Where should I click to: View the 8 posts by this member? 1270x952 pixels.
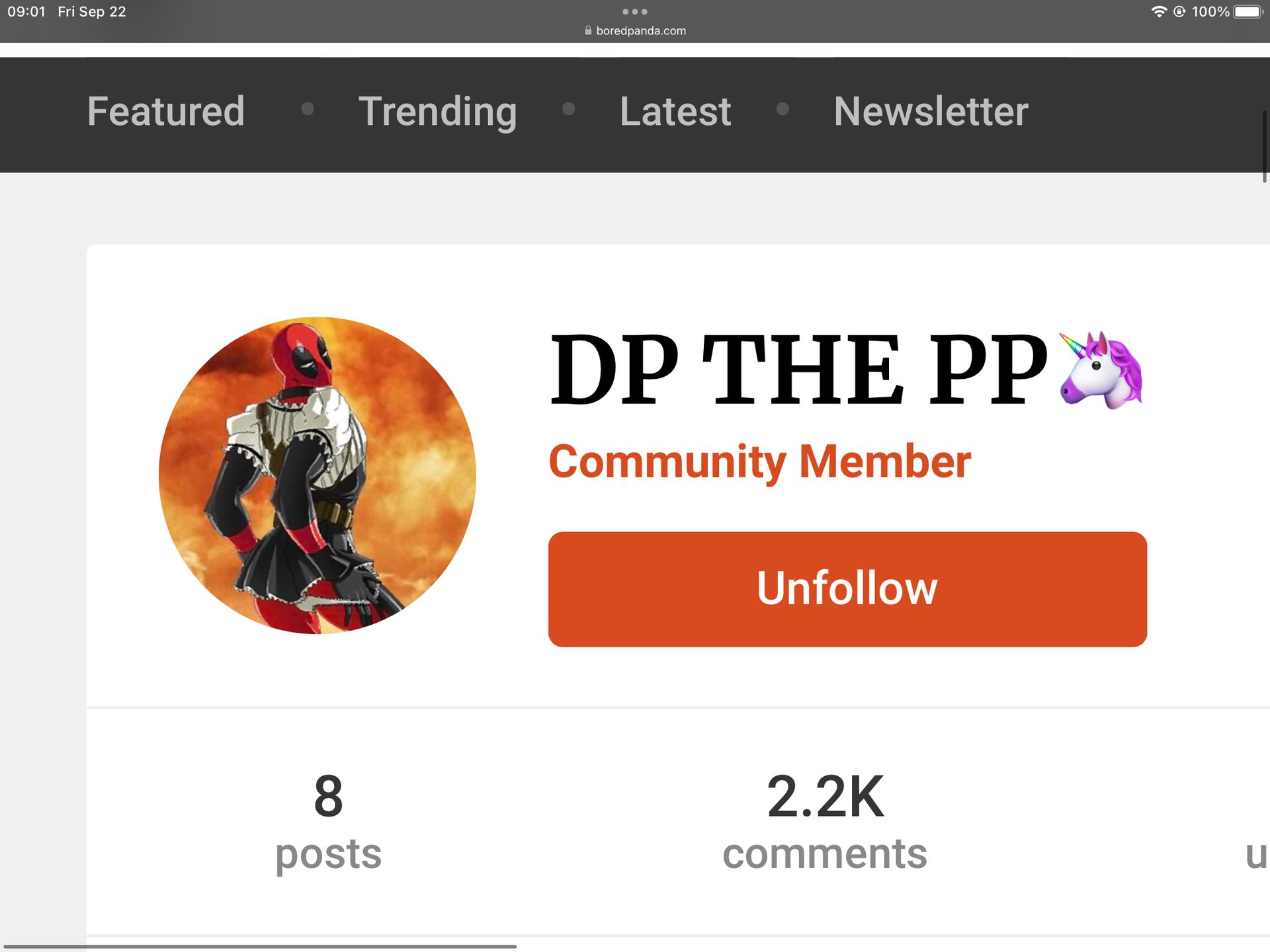coord(328,823)
